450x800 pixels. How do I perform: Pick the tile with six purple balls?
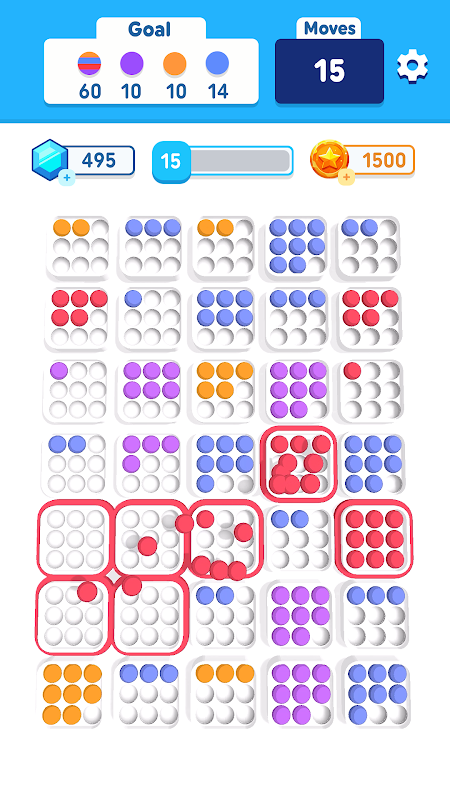click(151, 390)
